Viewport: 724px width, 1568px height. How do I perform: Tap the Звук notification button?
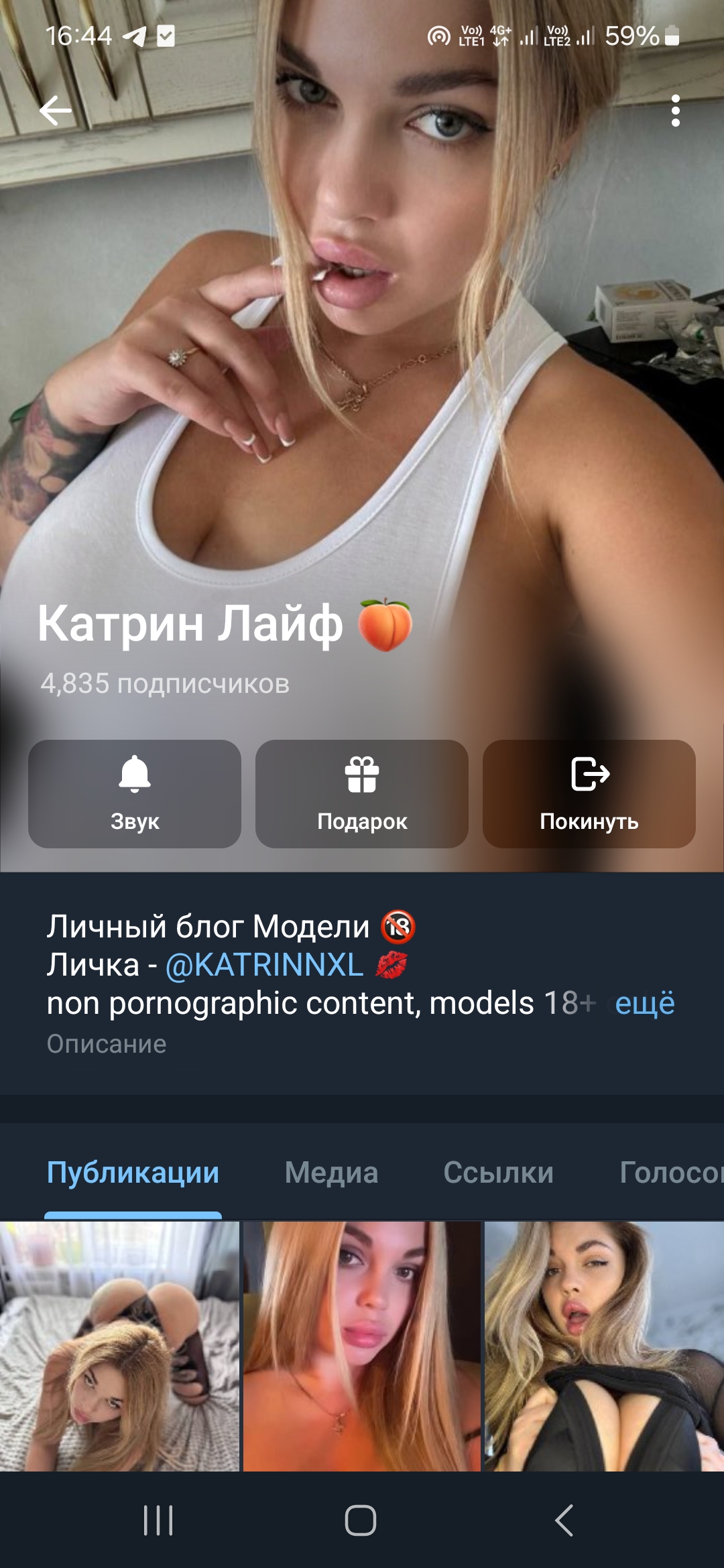(135, 794)
